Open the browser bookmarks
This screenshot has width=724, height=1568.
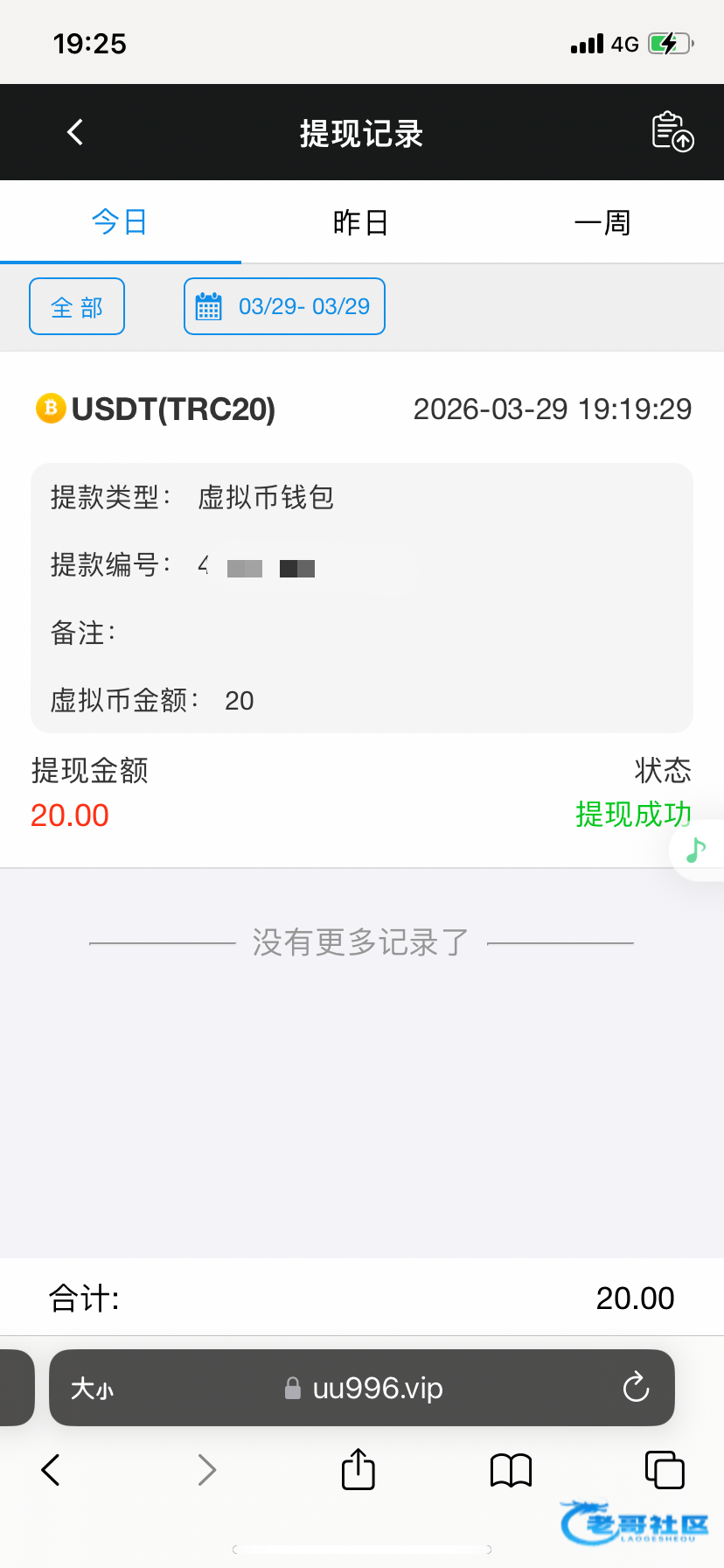512,1470
